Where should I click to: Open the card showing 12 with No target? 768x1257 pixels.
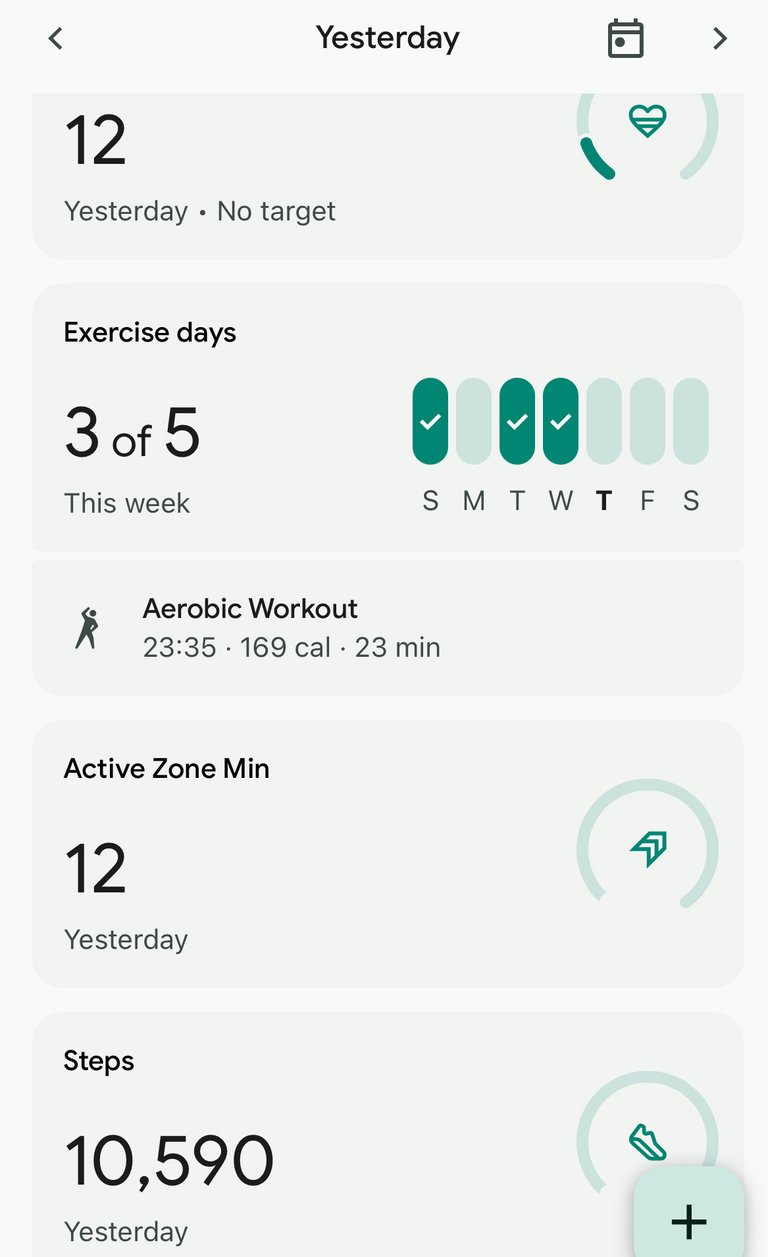[x=388, y=176]
